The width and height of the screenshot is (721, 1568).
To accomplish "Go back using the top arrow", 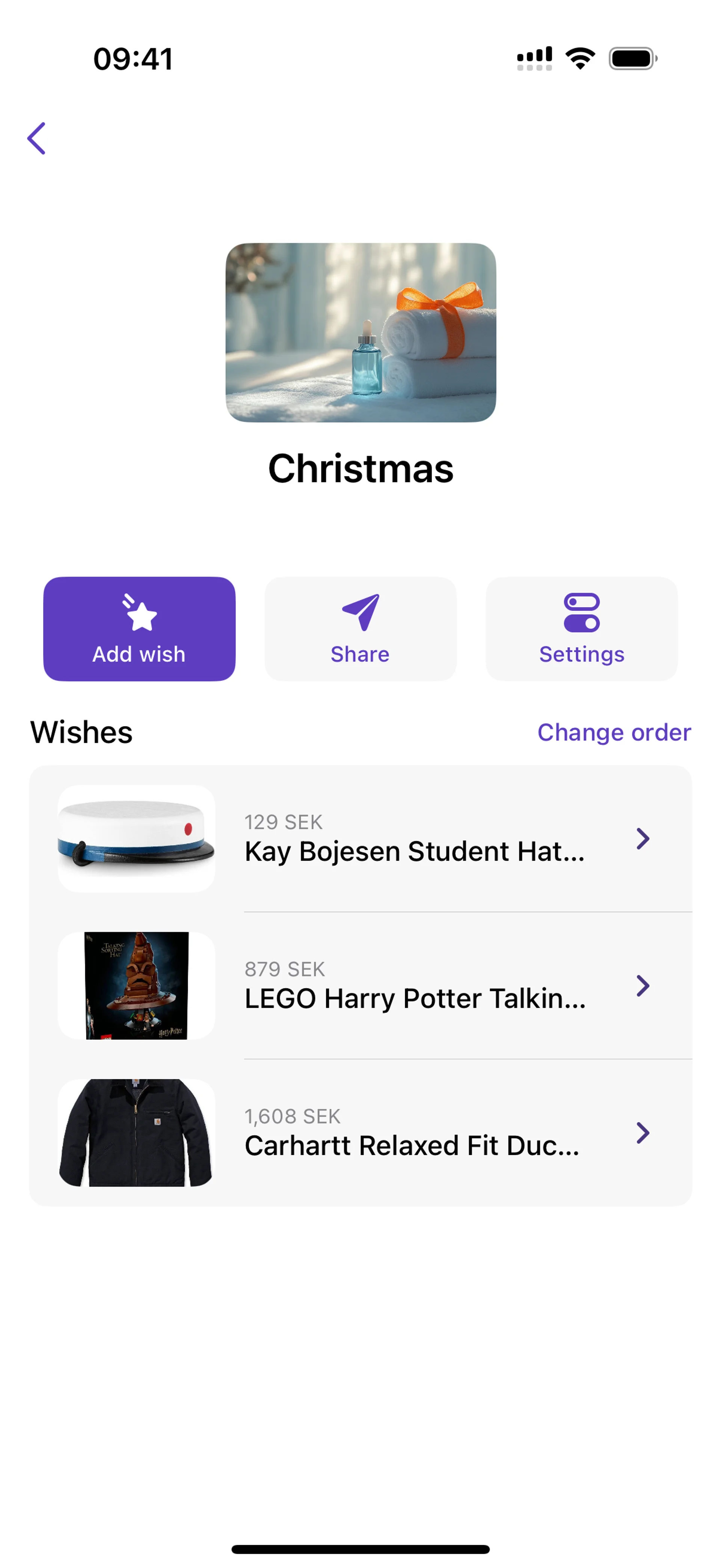I will (37, 138).
